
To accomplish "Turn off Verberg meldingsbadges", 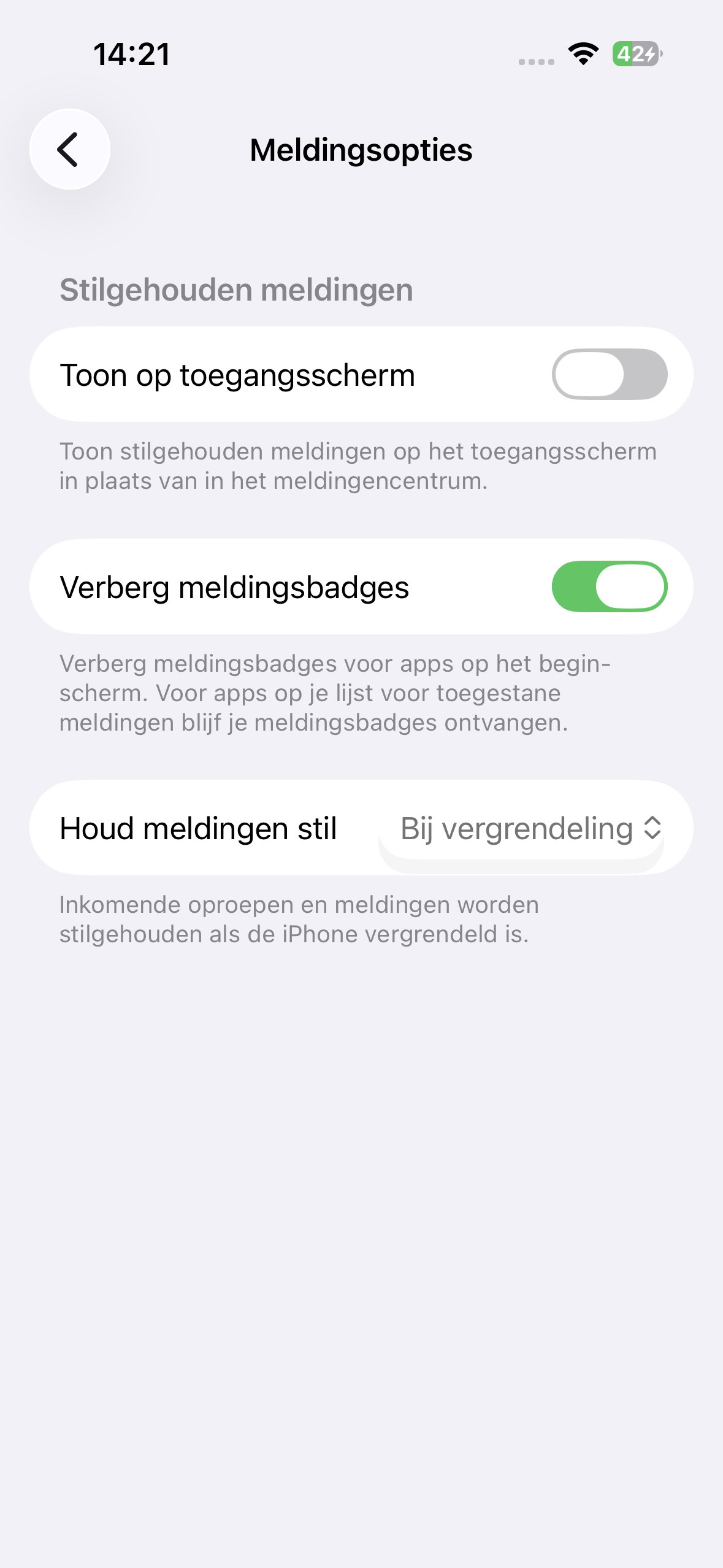I will click(x=609, y=586).
